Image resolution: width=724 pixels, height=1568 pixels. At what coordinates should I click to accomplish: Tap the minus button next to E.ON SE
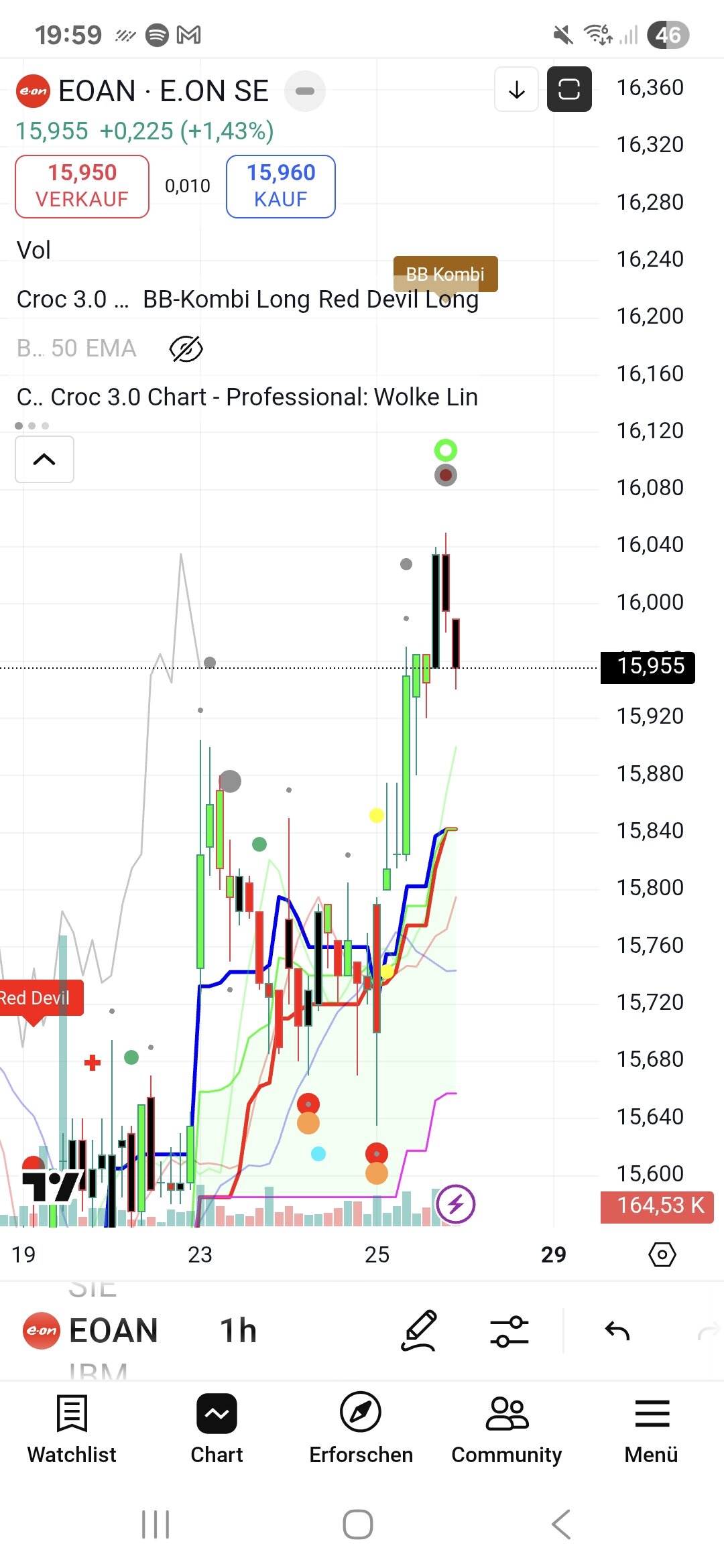point(305,91)
